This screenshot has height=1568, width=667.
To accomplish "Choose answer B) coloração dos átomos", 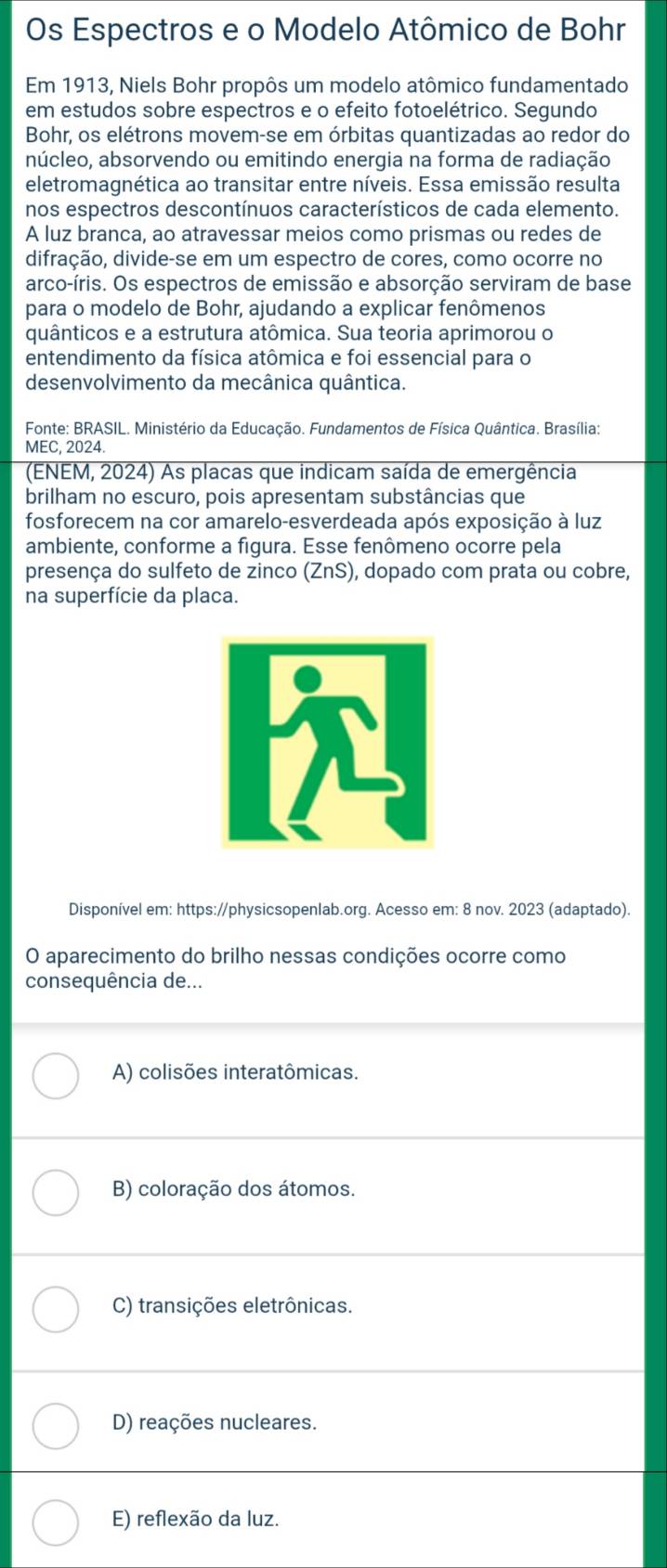I will 56,1193.
